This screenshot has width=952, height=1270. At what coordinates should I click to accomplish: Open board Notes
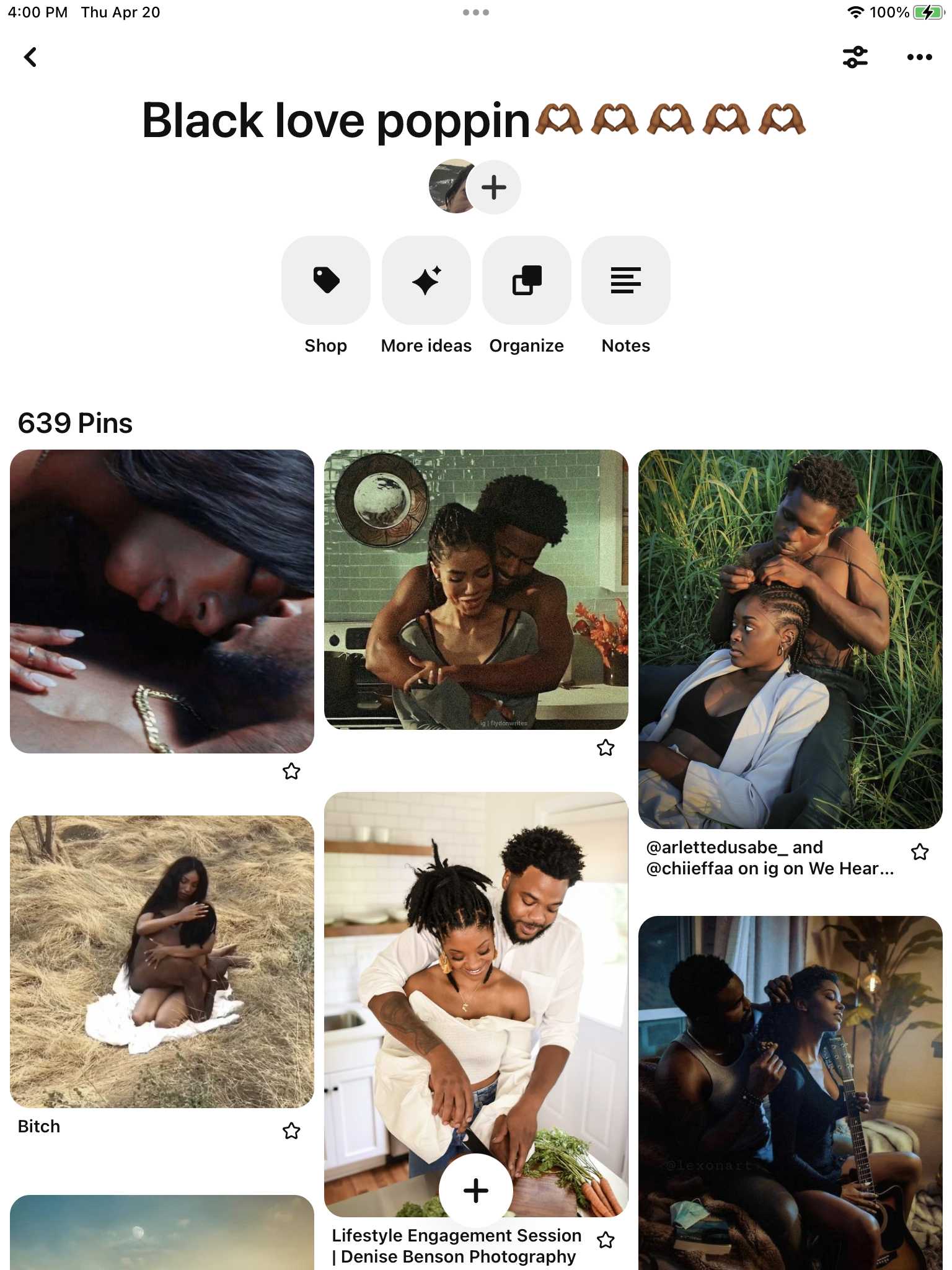click(626, 280)
